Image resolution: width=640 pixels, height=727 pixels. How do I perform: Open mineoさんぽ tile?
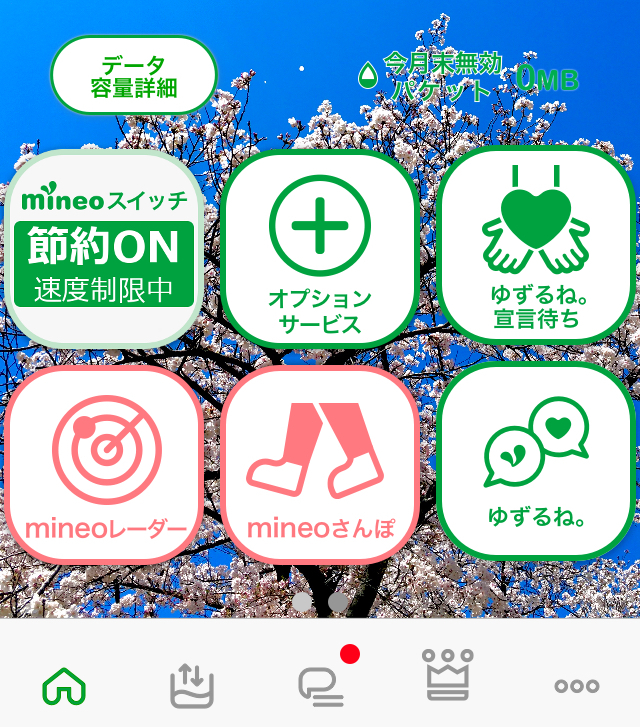320,464
